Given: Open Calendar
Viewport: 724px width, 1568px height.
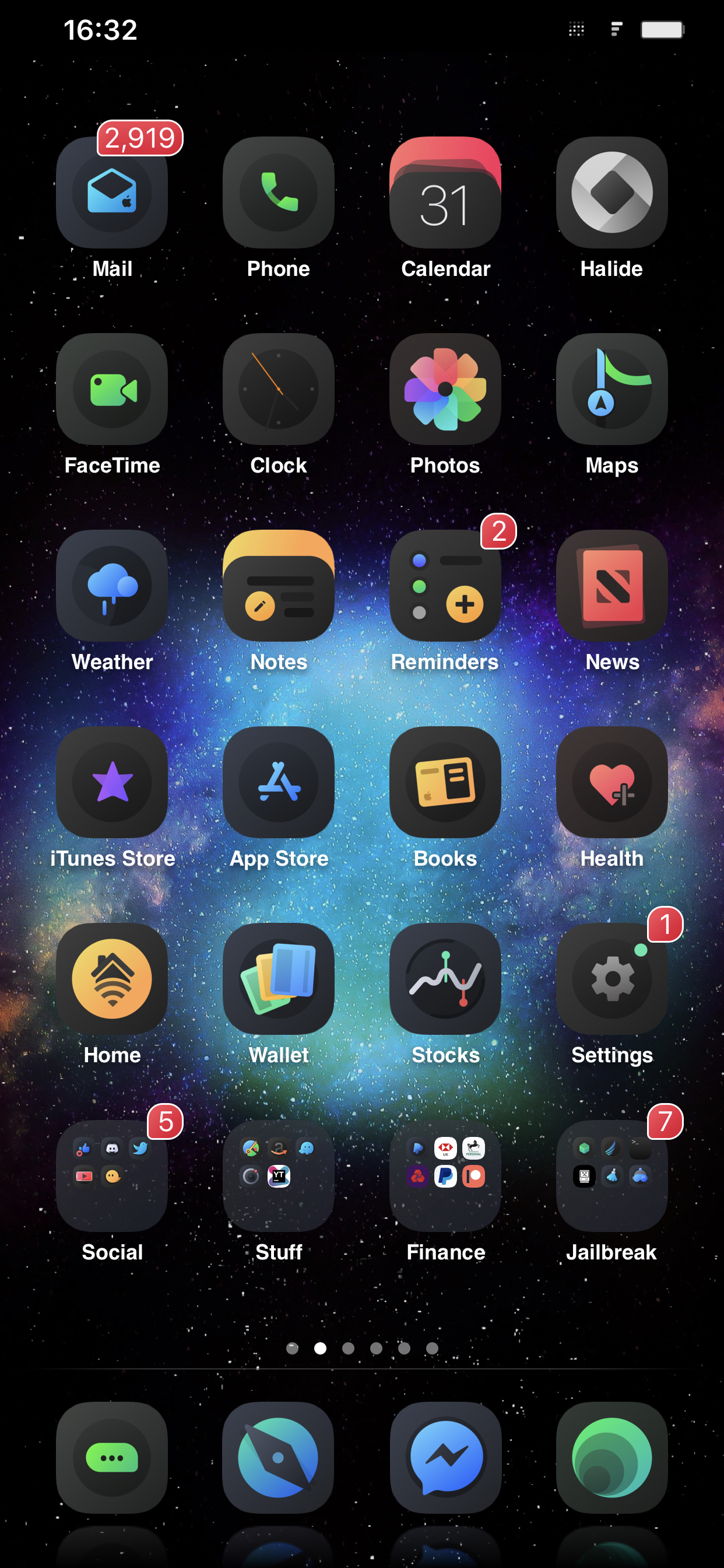Looking at the screenshot, I should (445, 192).
